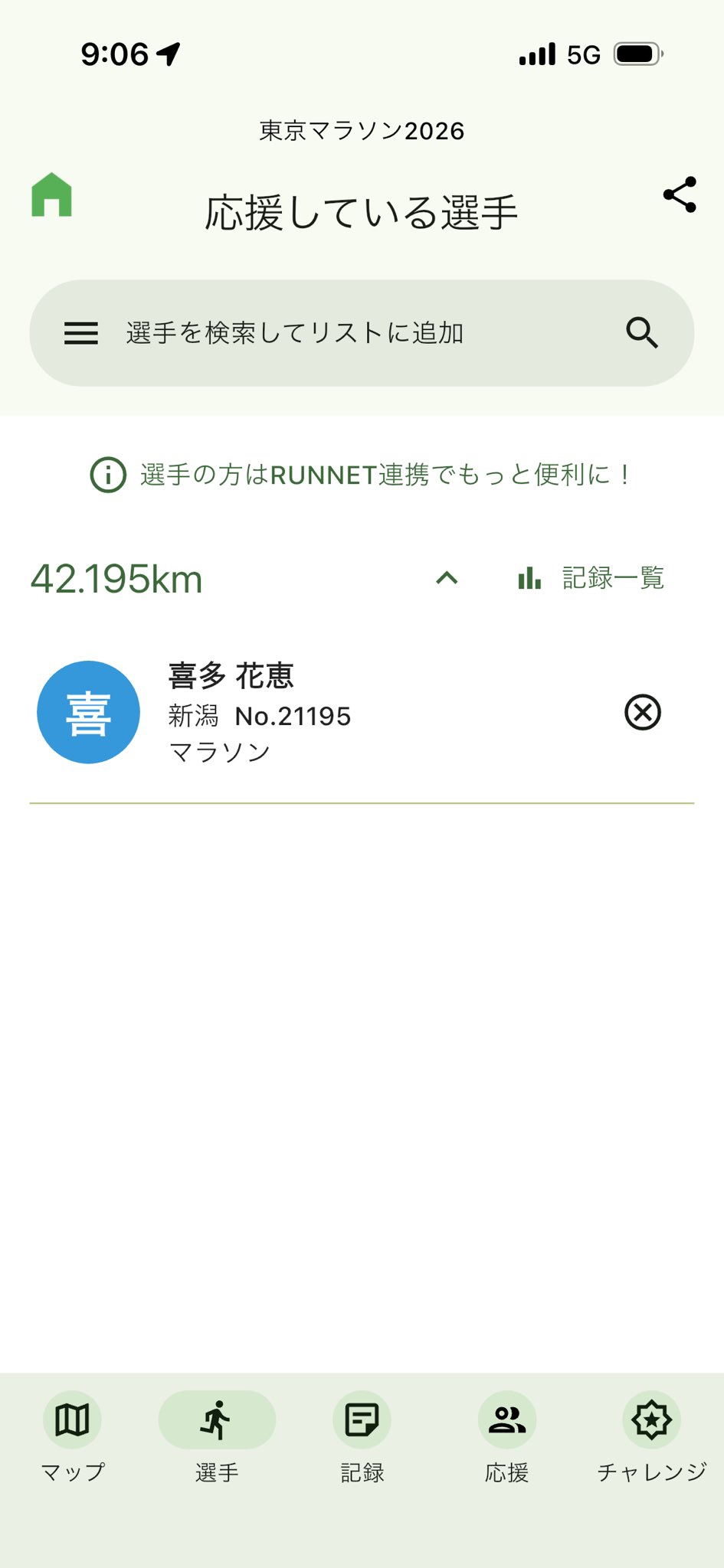Open the RUNNET連携 info link
This screenshot has height=1568, width=724.
tap(362, 475)
